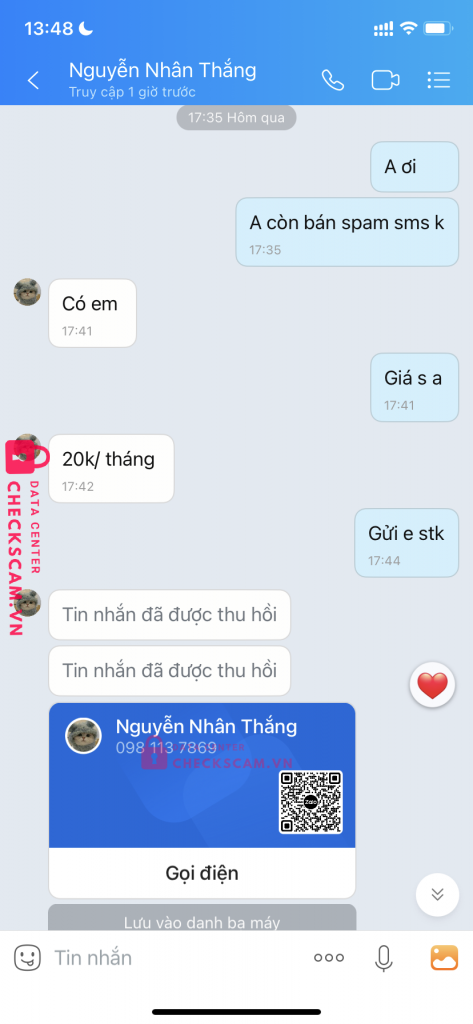Open the sticker emoji picker
Screen dimensions: 473x1024
pyautogui.click(x=27, y=957)
